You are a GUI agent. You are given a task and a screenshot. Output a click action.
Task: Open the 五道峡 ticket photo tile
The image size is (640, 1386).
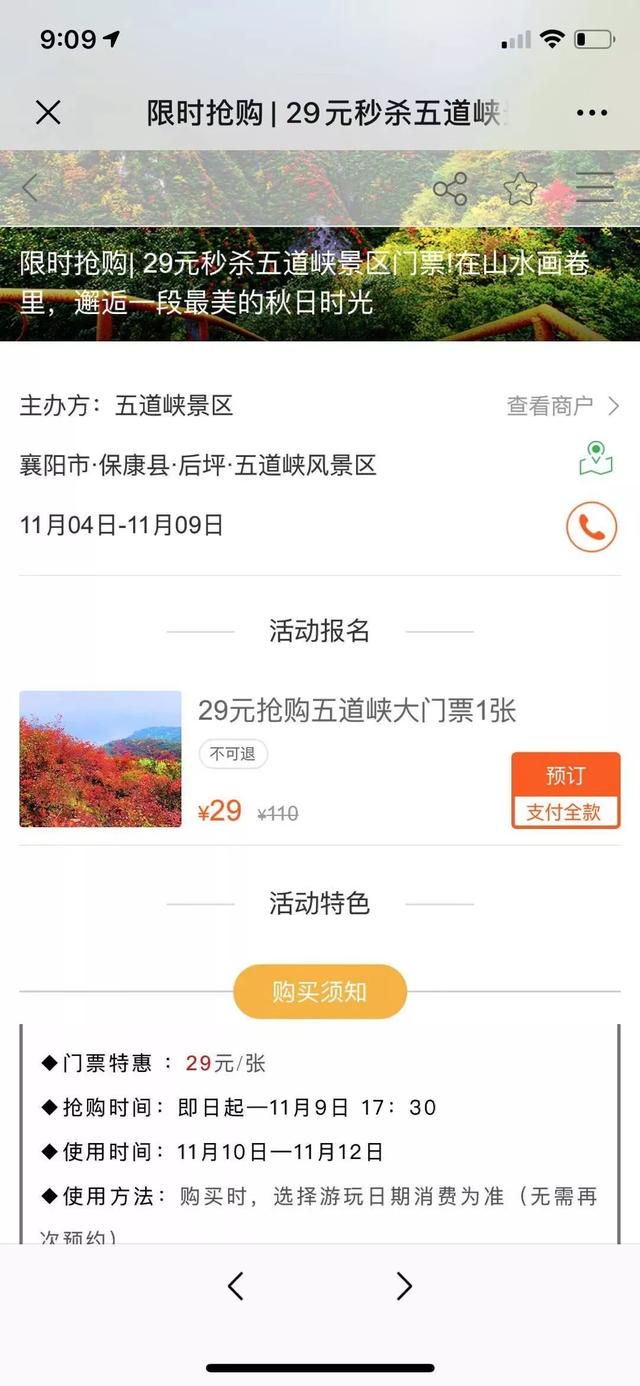[100, 759]
